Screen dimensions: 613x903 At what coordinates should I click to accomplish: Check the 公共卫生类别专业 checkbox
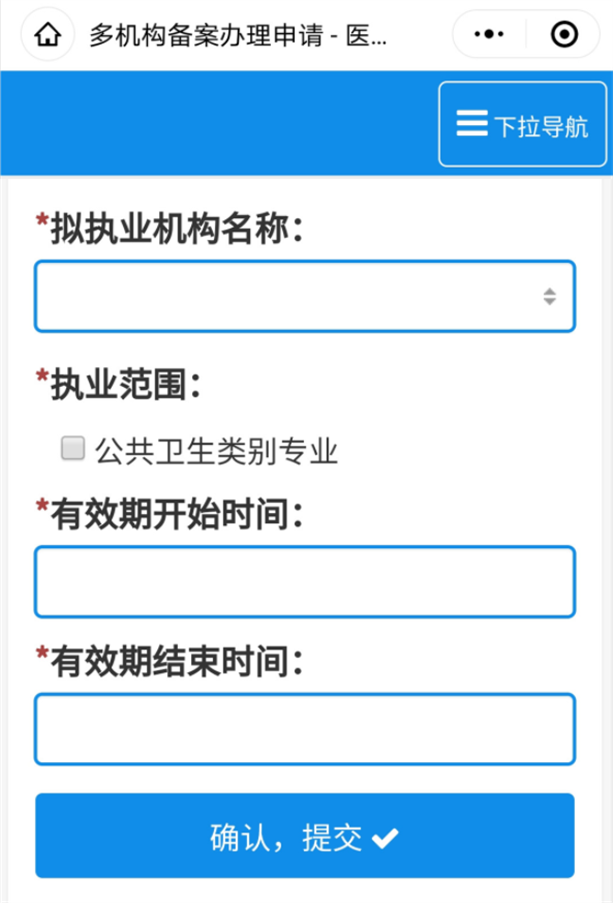coord(73,449)
